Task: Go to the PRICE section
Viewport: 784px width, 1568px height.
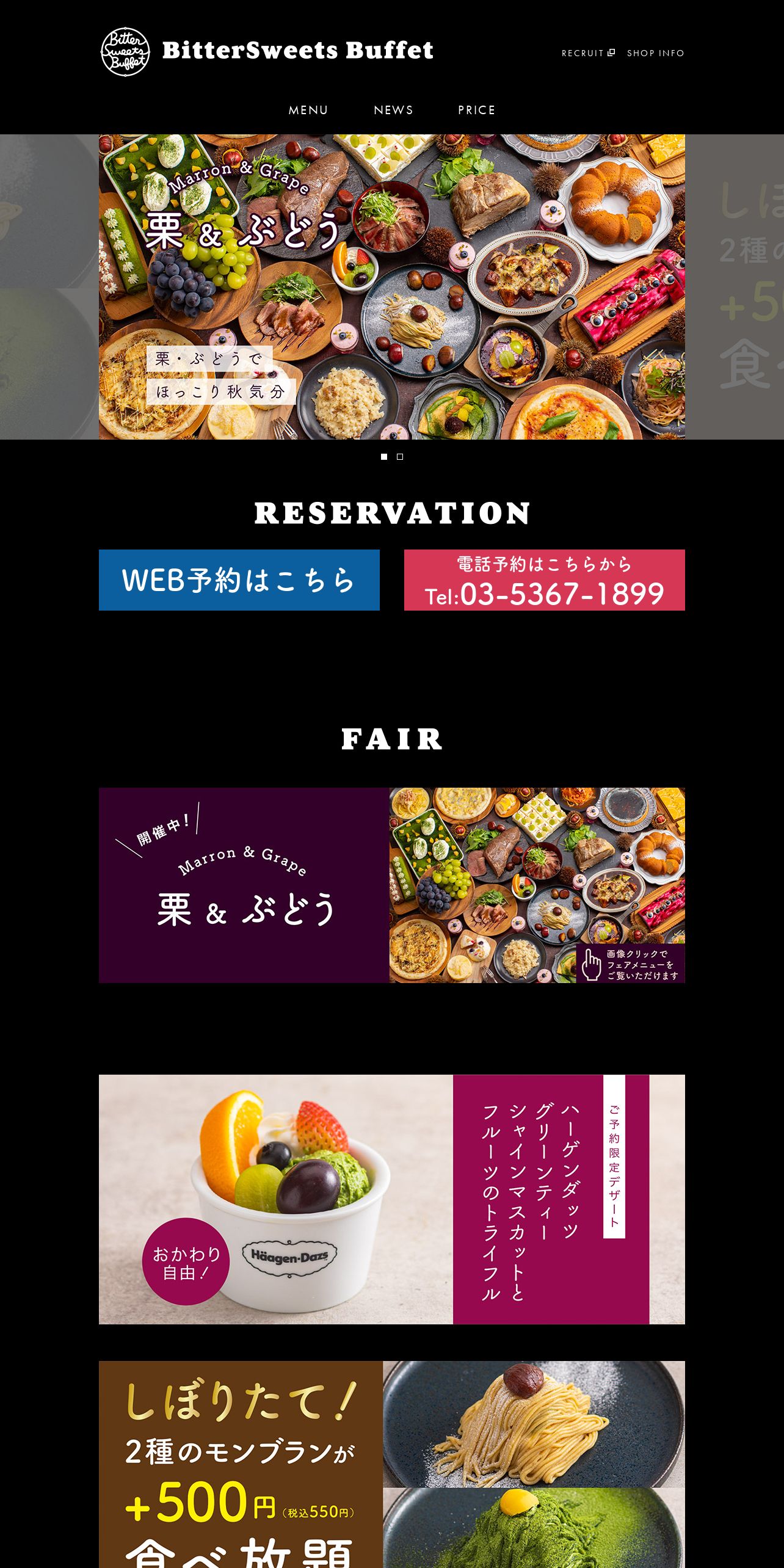Action: (x=477, y=110)
